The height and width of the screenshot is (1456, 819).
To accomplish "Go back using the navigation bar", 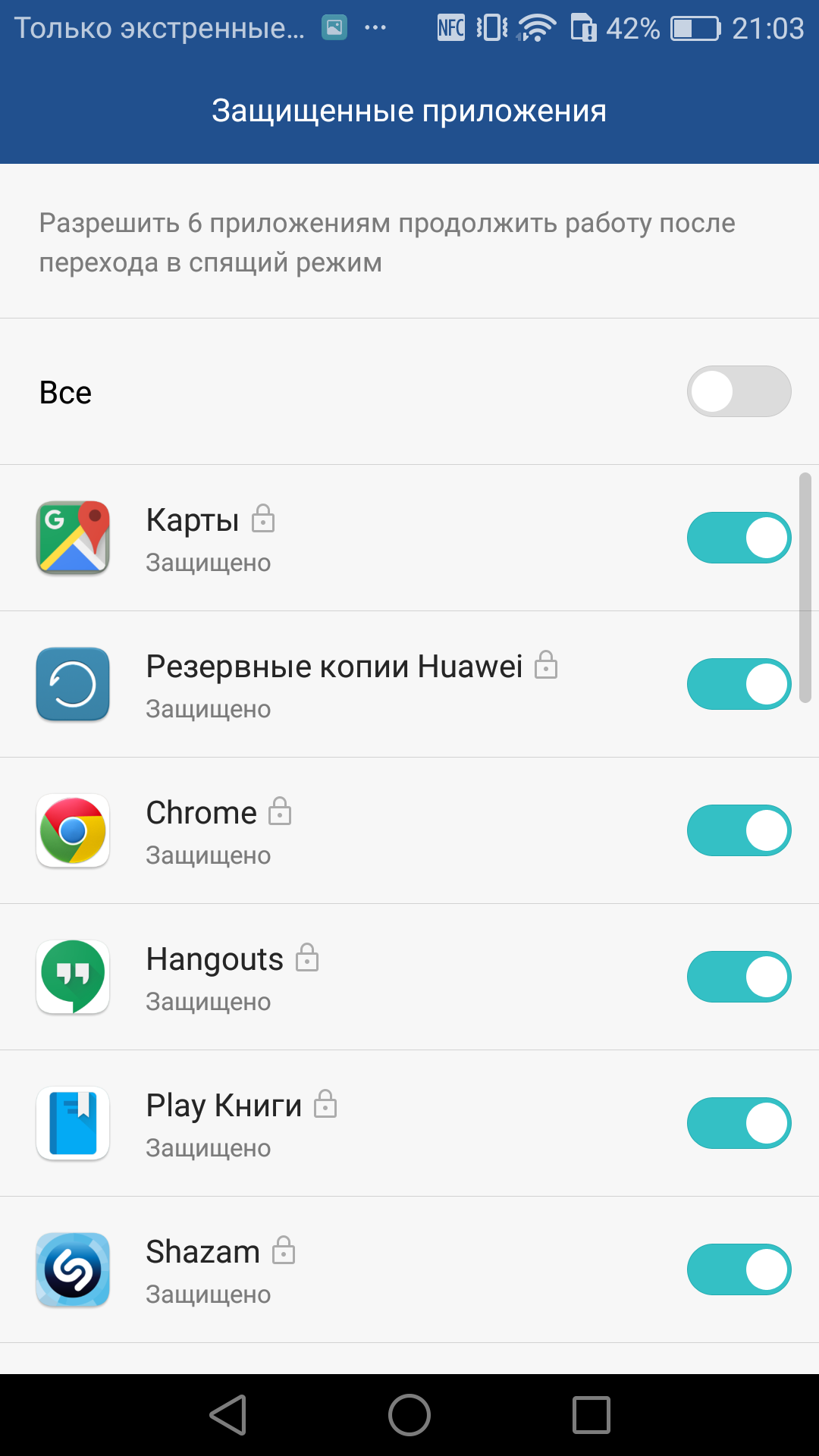I will 228,1415.
